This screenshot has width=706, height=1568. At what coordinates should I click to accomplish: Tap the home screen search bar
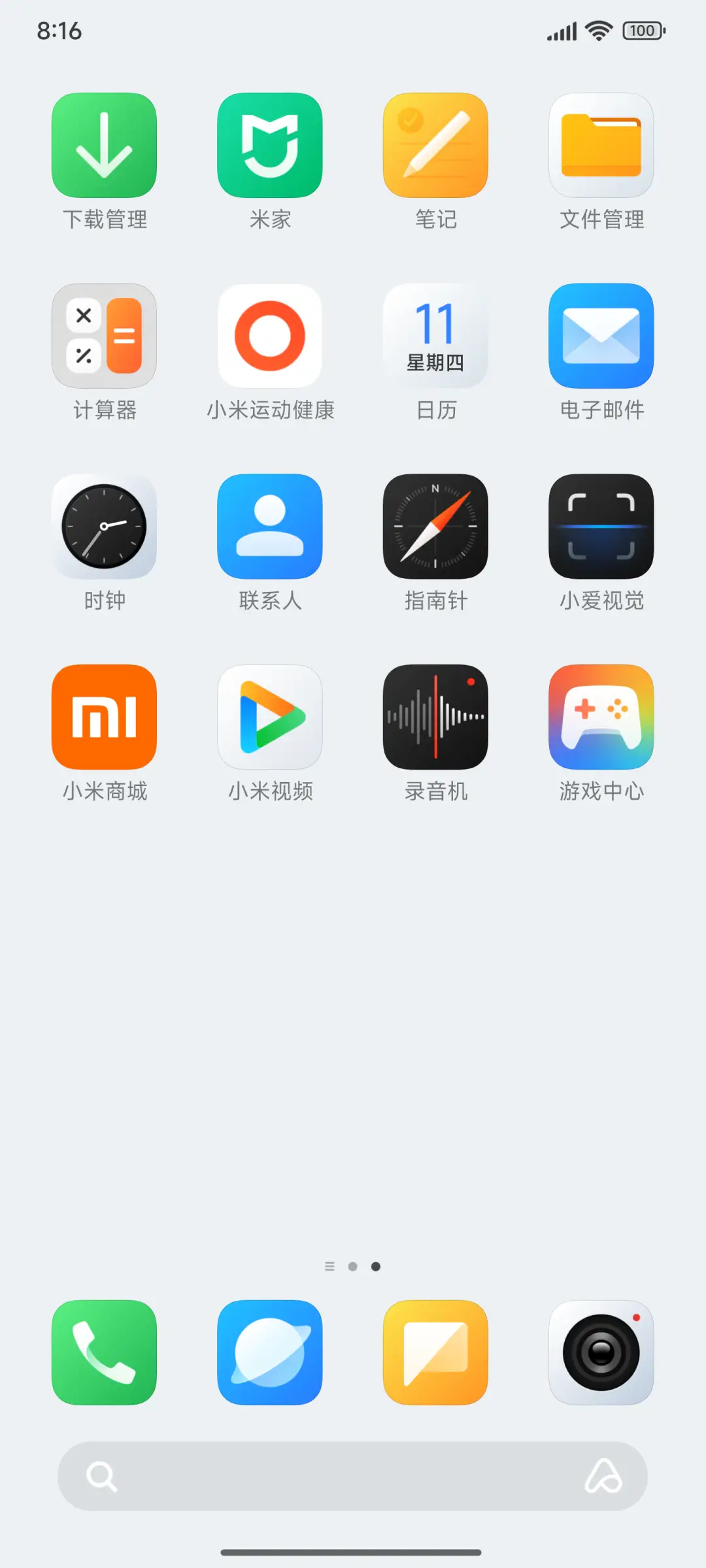(353, 1476)
